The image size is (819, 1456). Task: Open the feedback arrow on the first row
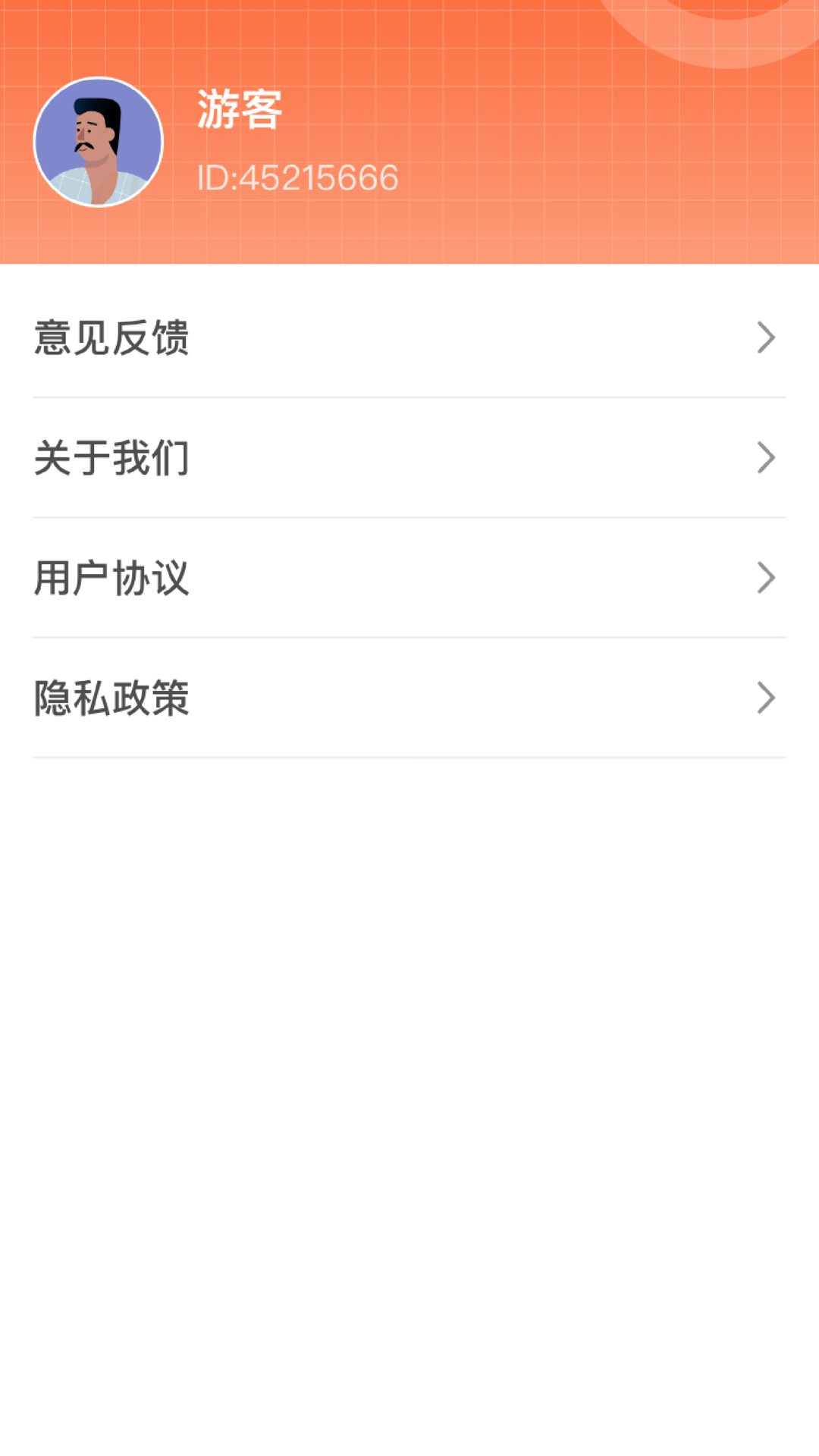click(x=765, y=339)
